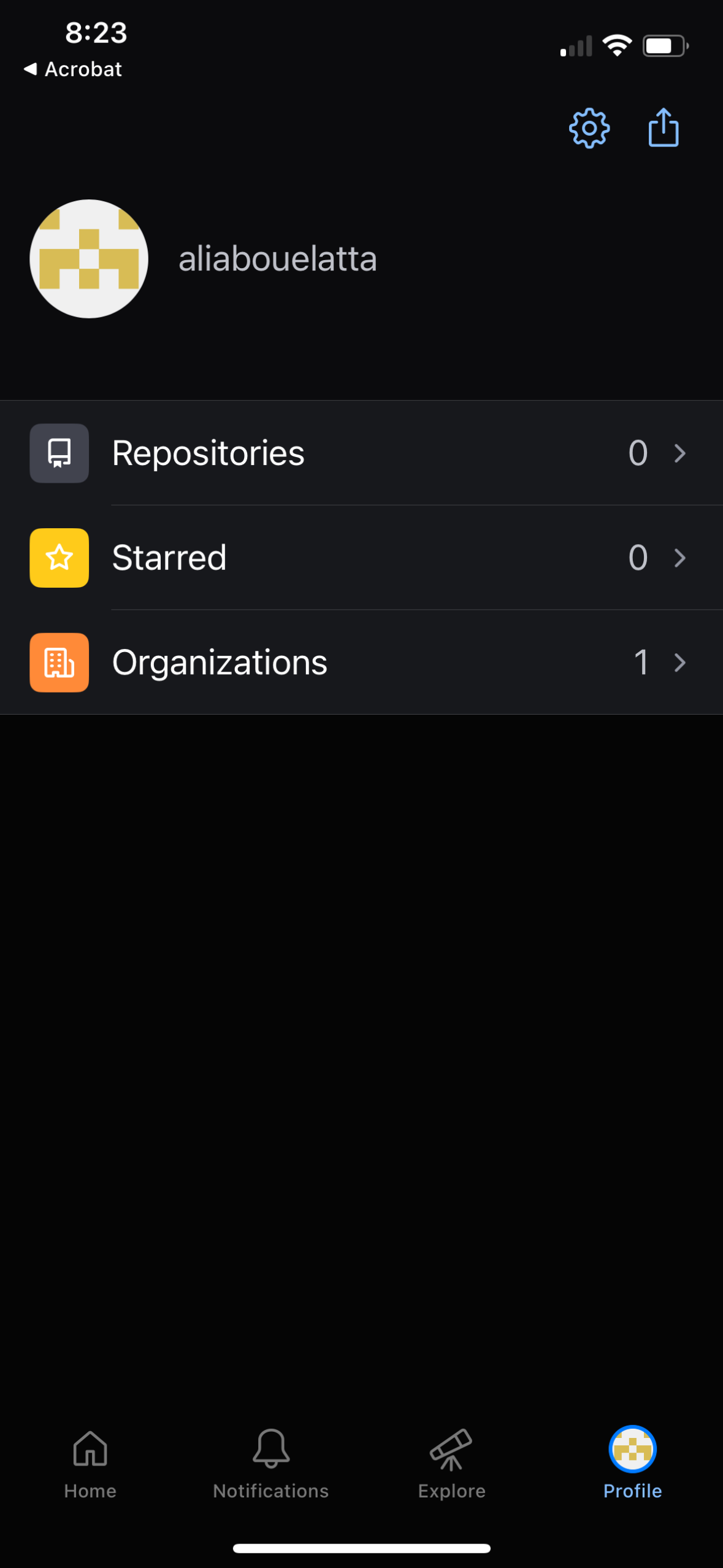
Task: Select the username aliabouelatta text
Action: [277, 259]
